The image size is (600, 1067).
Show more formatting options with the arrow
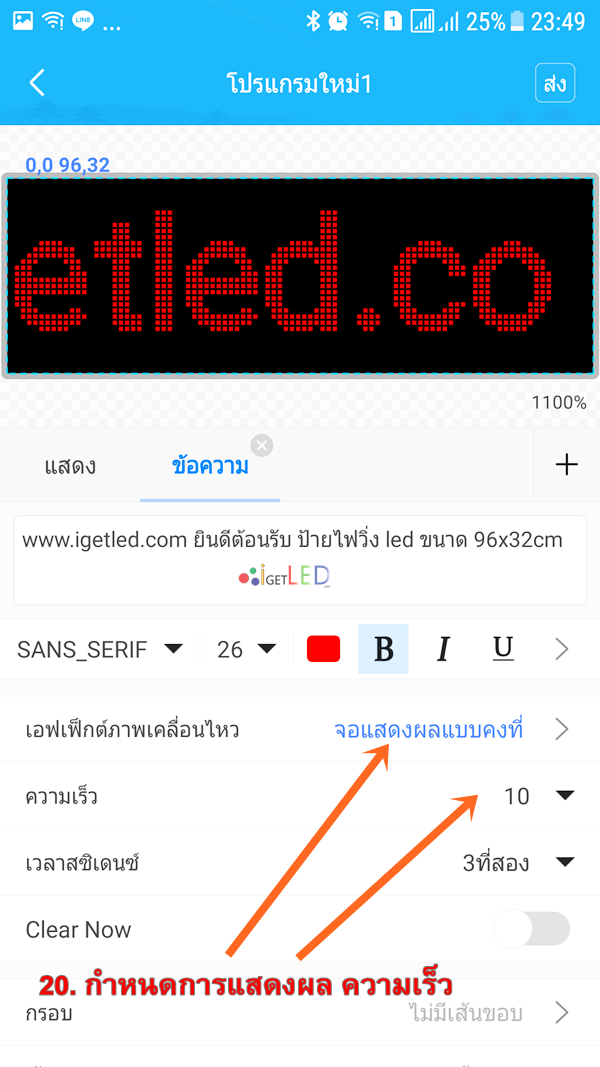point(562,649)
